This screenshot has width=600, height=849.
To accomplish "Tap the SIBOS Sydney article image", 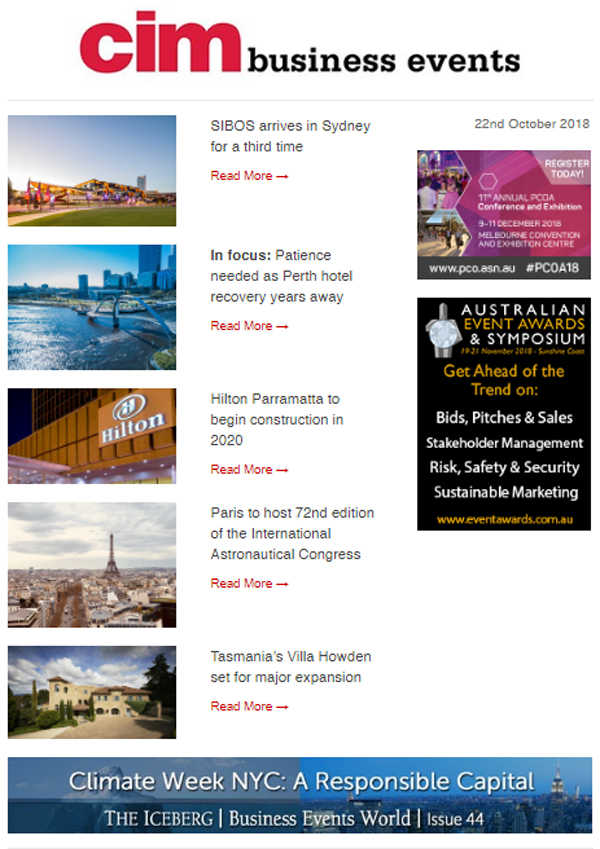I will coord(92,170).
